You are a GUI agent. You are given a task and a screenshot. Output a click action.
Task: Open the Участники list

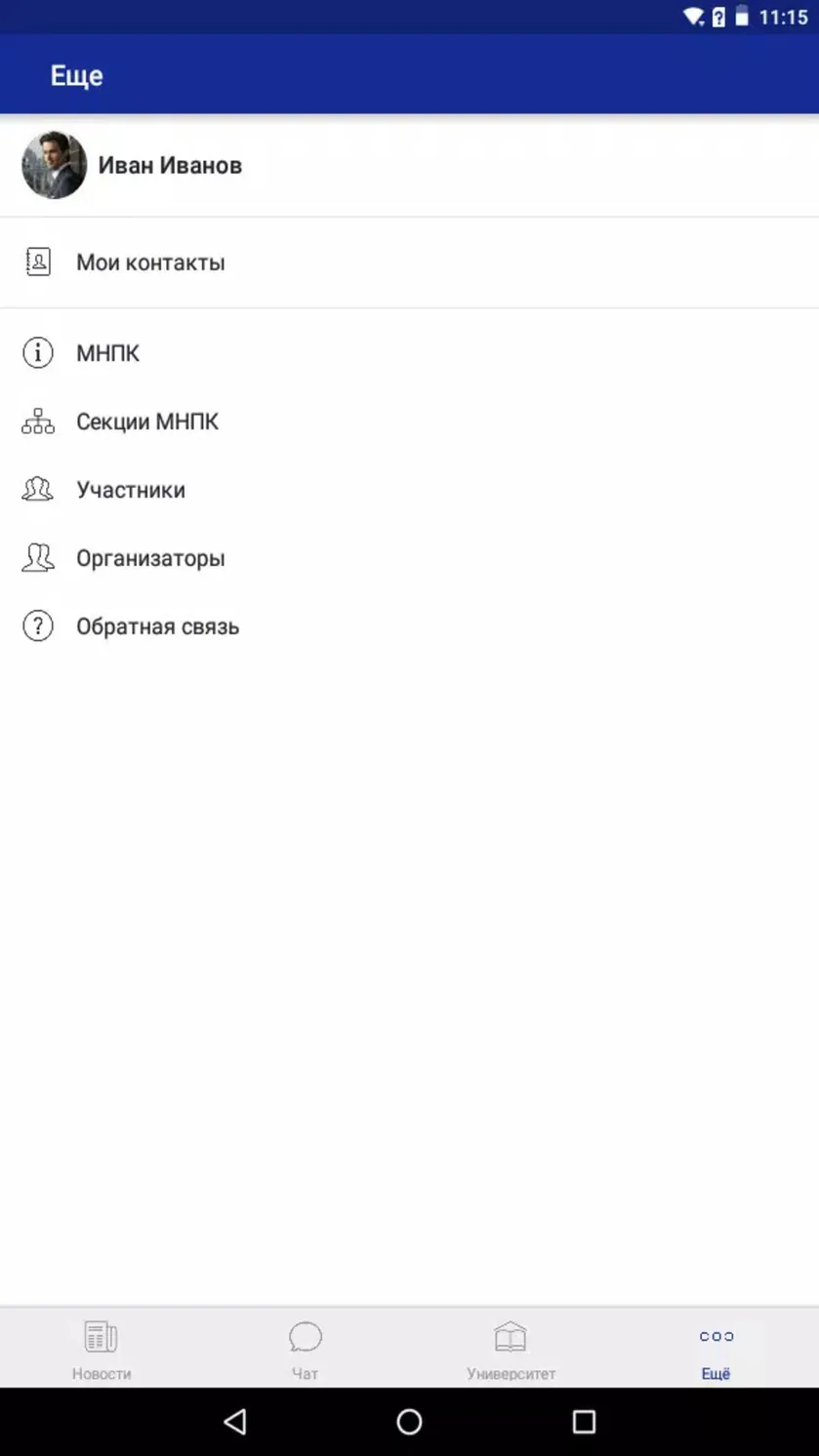pos(409,490)
